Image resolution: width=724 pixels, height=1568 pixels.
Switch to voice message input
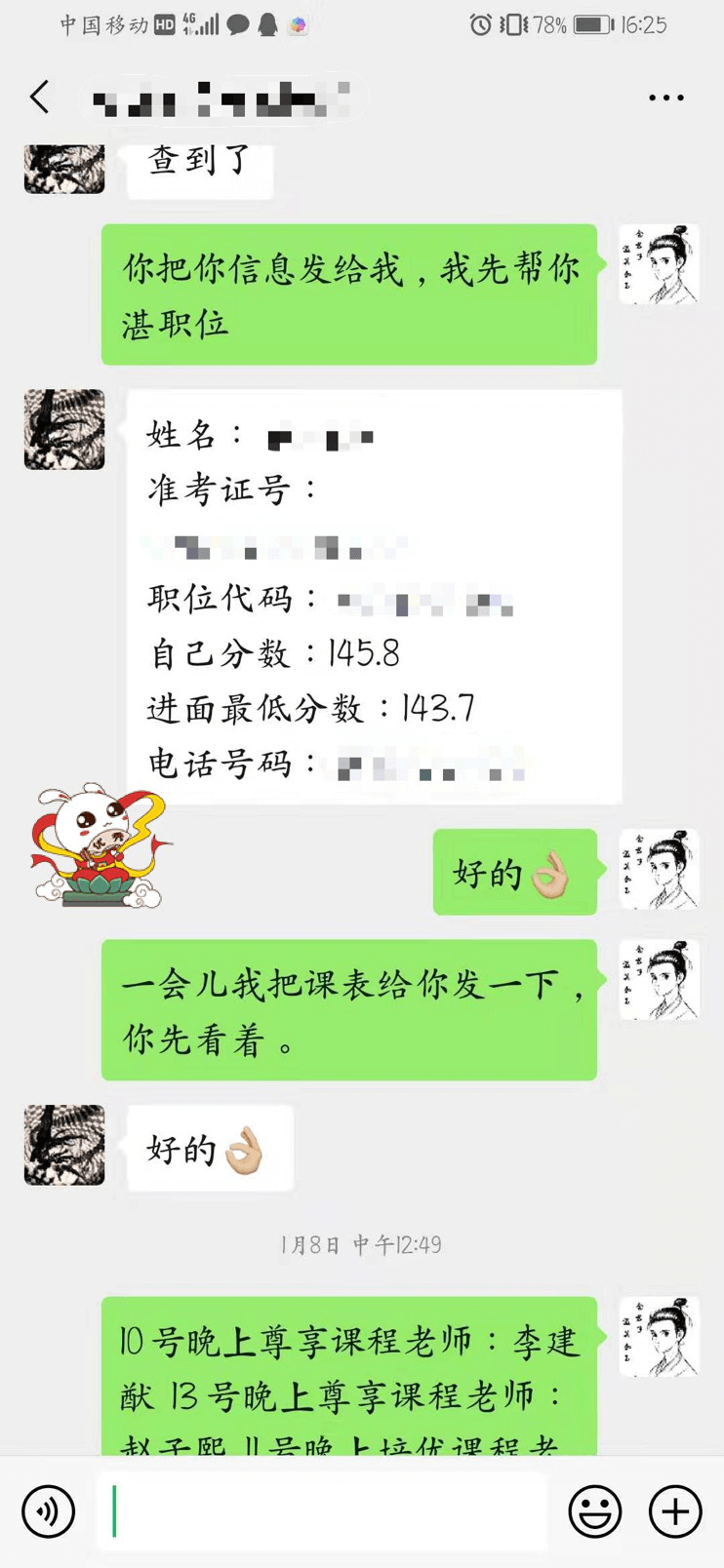pyautogui.click(x=48, y=1511)
